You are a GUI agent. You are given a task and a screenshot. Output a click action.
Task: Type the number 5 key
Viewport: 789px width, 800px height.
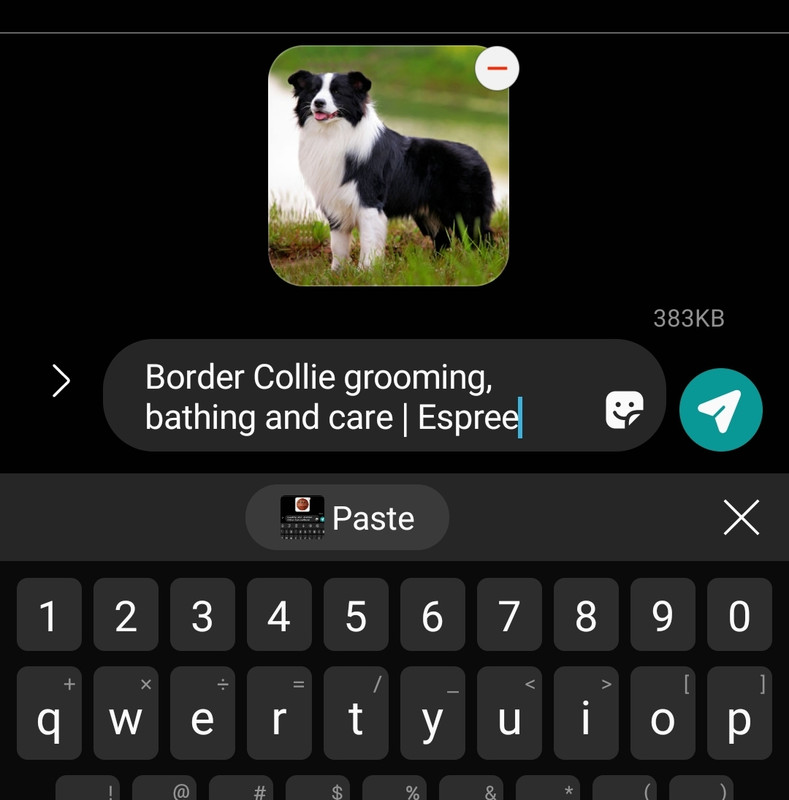355,617
